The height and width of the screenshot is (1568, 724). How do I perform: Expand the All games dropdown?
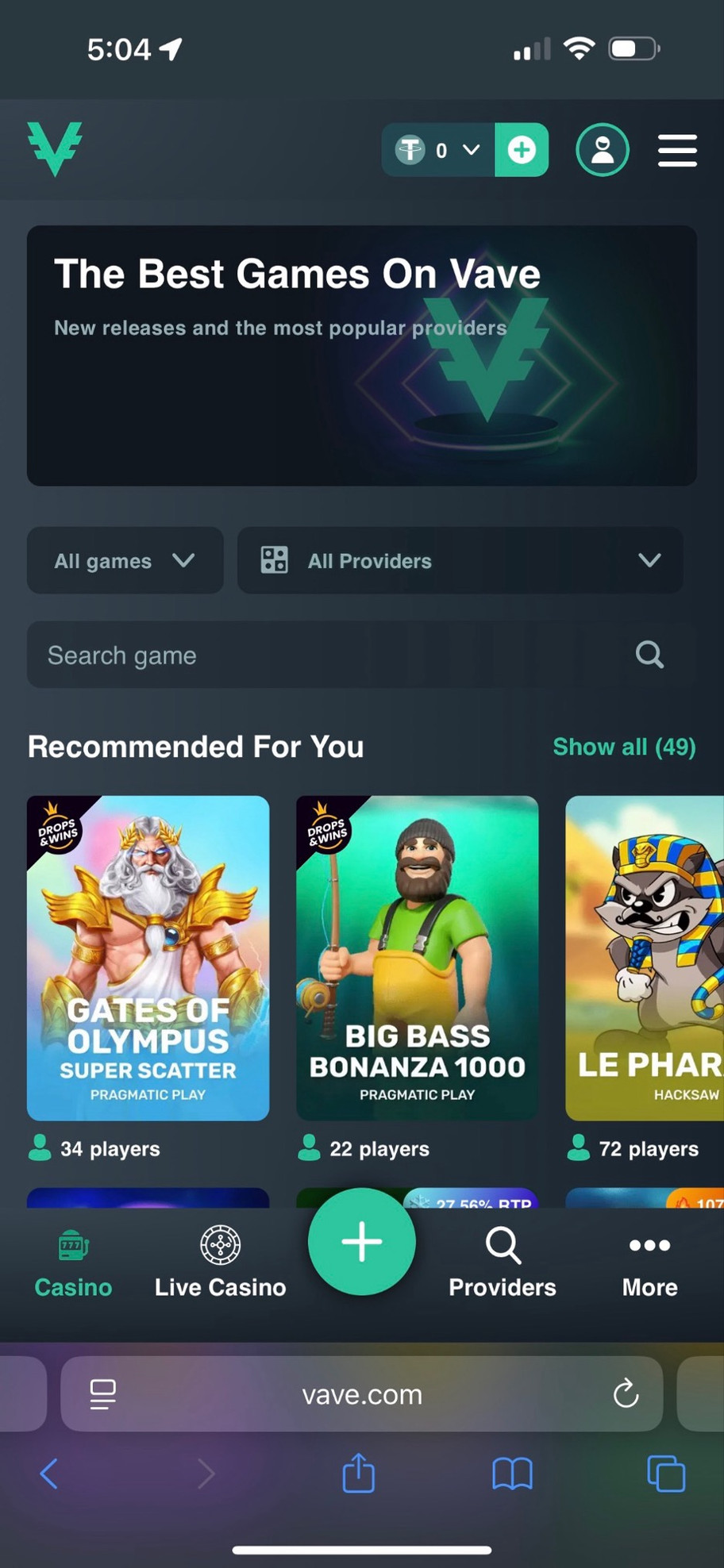coord(125,560)
